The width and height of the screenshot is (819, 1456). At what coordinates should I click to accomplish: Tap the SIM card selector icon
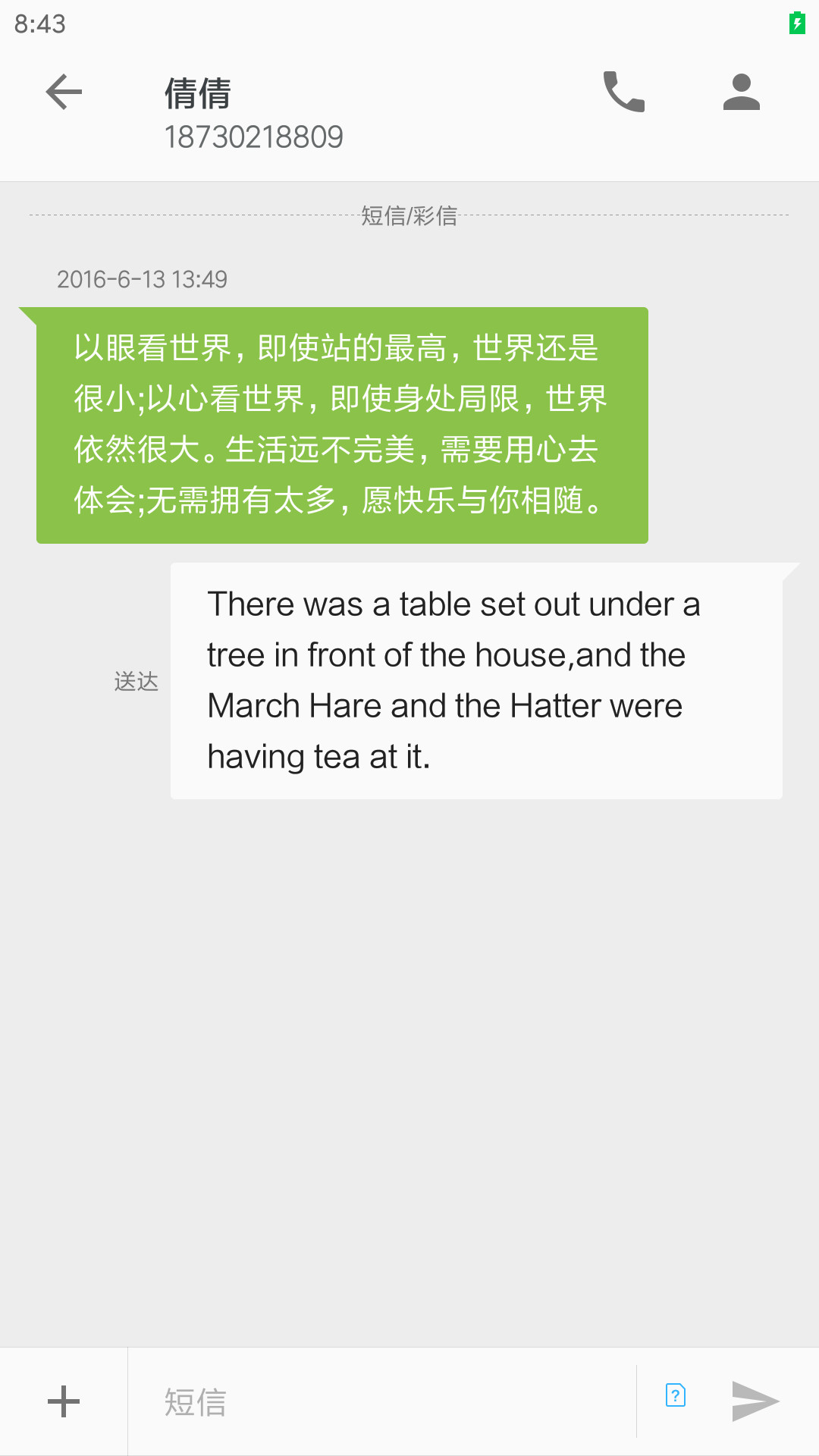tap(675, 1395)
